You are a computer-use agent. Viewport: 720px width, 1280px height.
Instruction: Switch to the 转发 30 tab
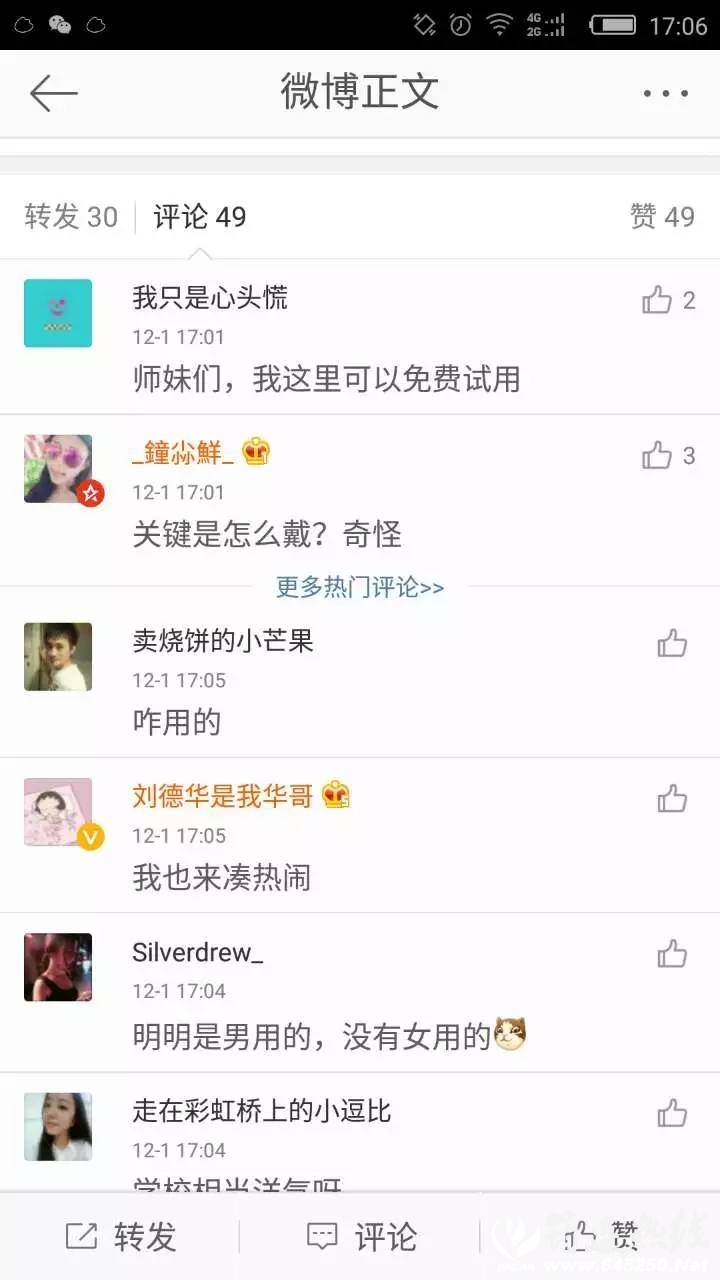point(71,217)
